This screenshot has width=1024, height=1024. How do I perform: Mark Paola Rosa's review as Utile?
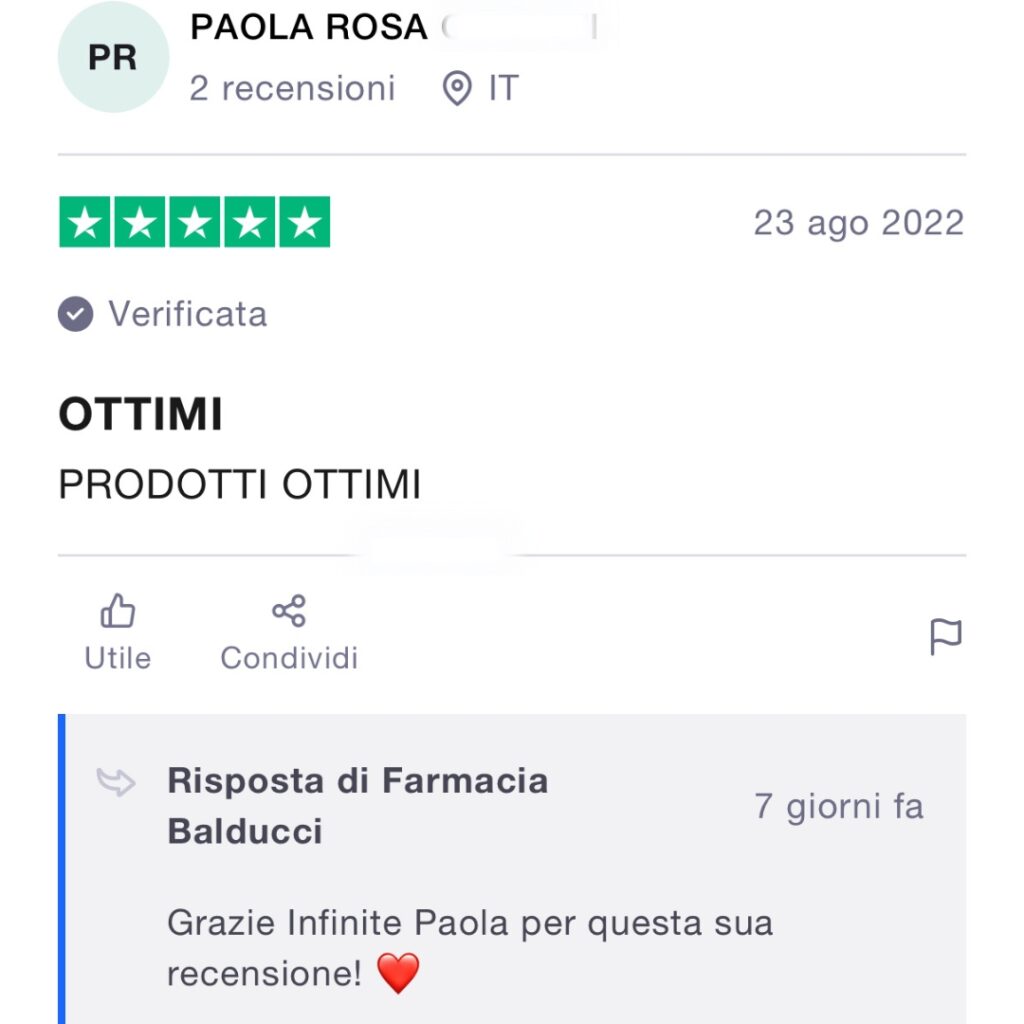point(118,632)
